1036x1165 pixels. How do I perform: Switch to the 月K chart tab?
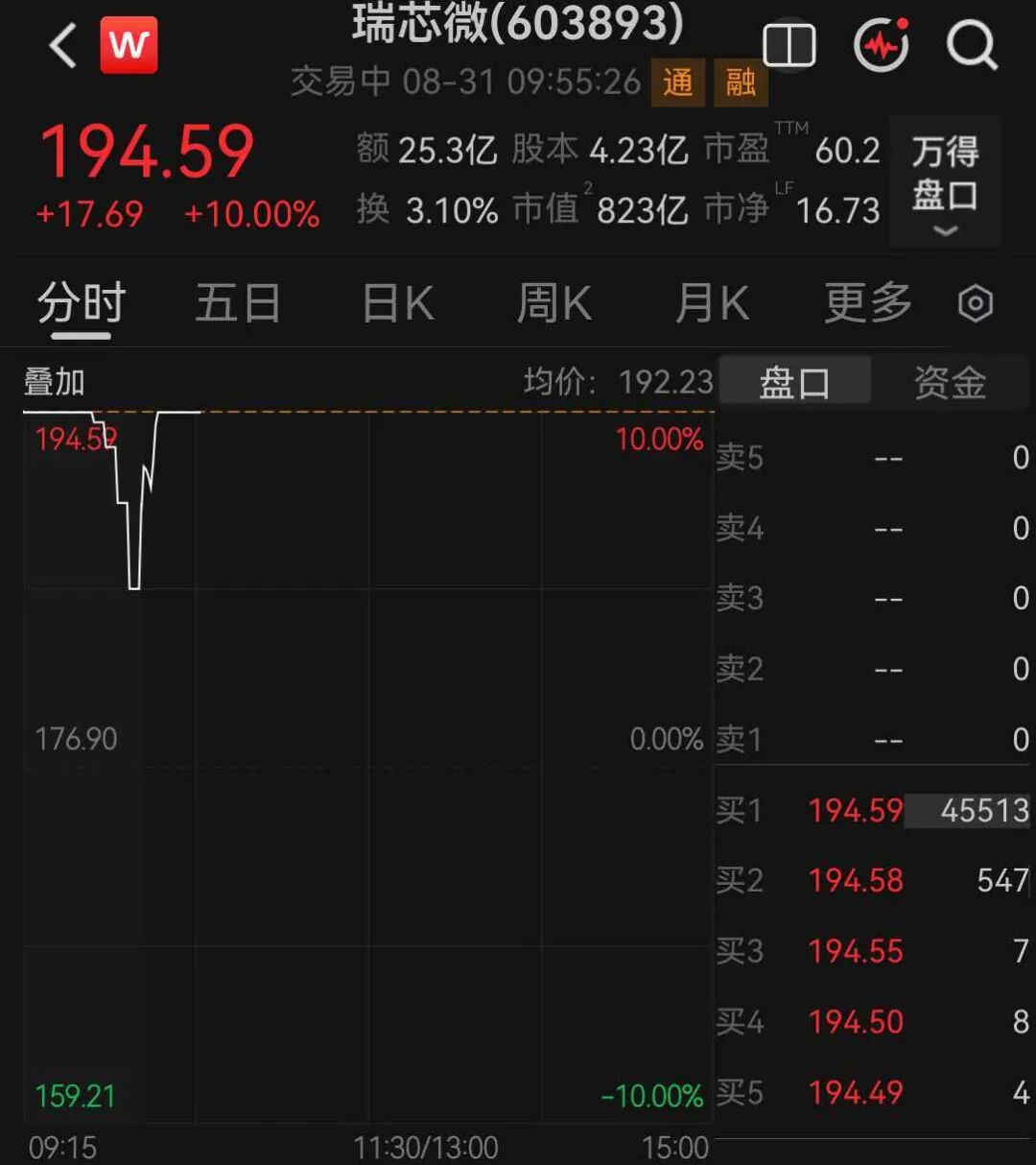pos(711,304)
